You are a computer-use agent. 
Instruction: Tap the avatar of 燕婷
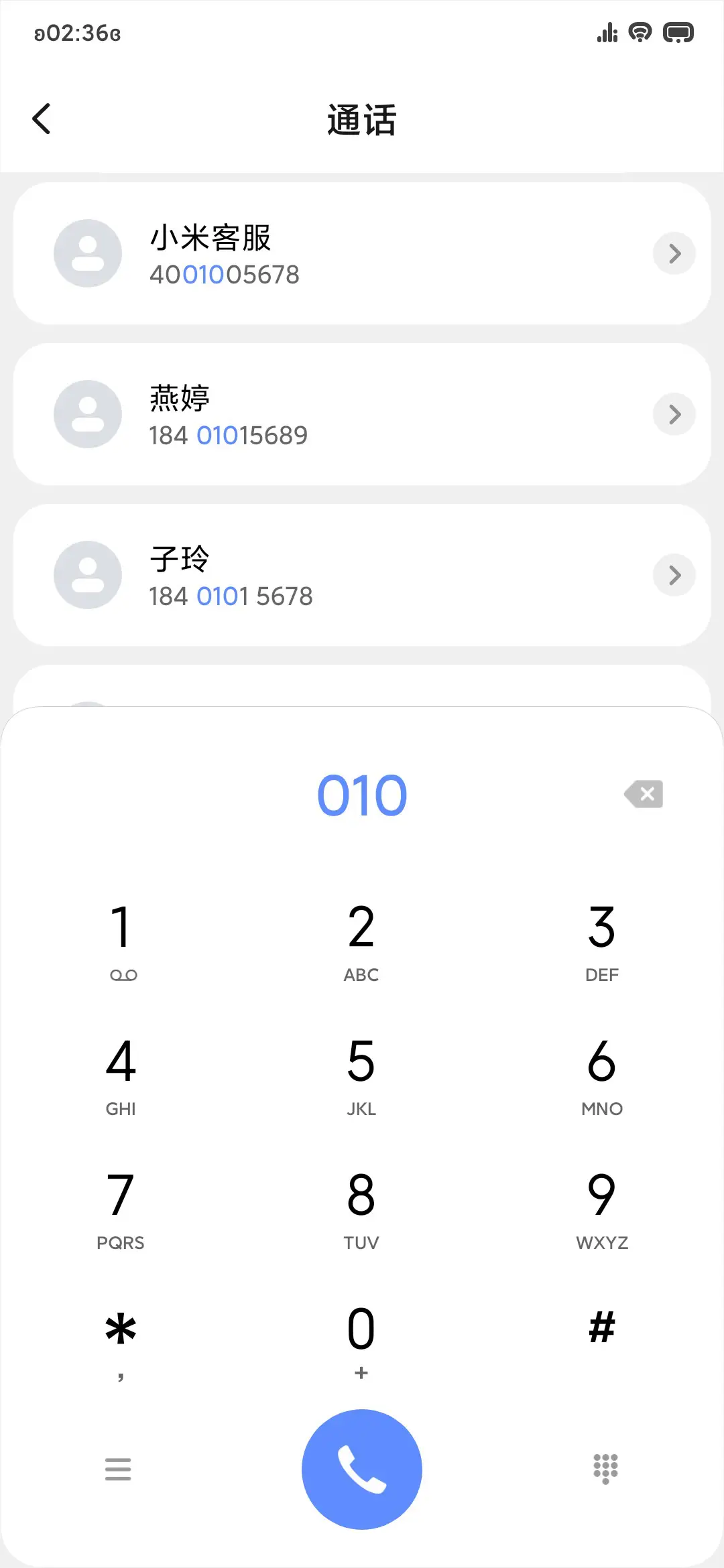pyautogui.click(x=88, y=414)
